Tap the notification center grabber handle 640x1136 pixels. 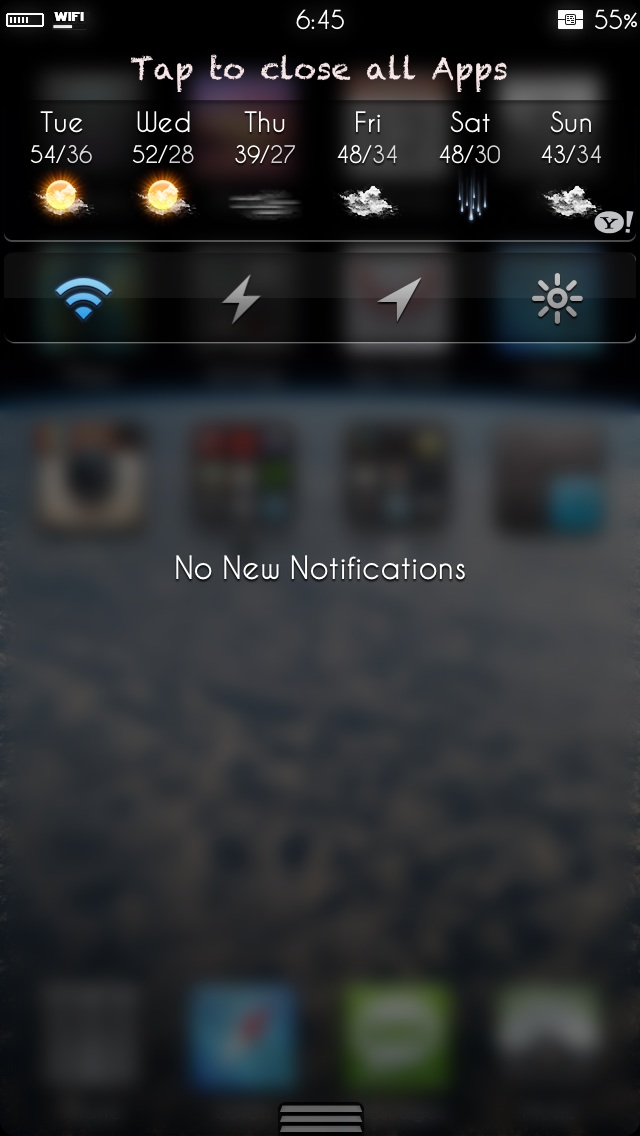[x=320, y=1118]
